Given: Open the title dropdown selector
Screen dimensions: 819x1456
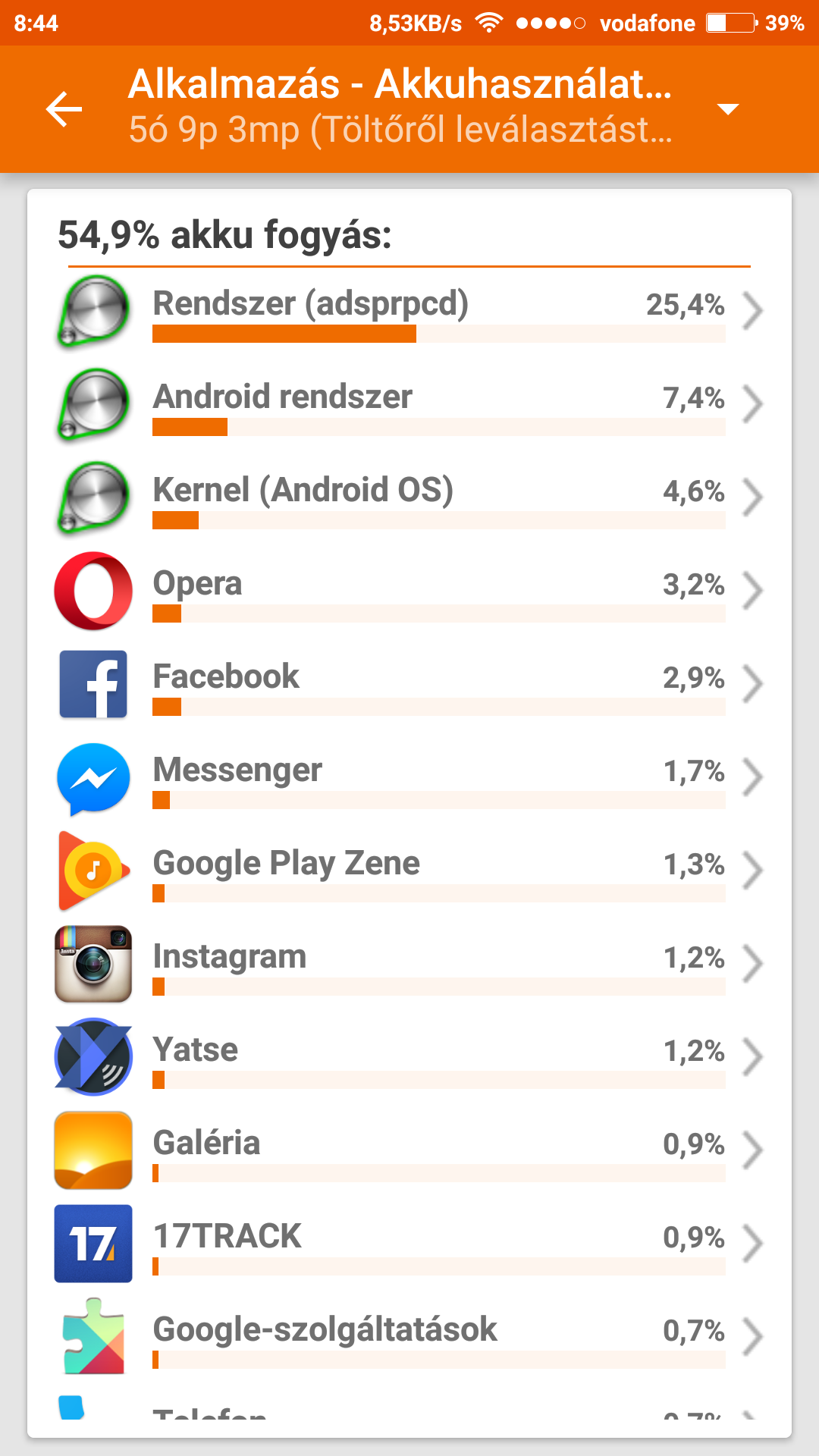Looking at the screenshot, I should click(x=727, y=109).
